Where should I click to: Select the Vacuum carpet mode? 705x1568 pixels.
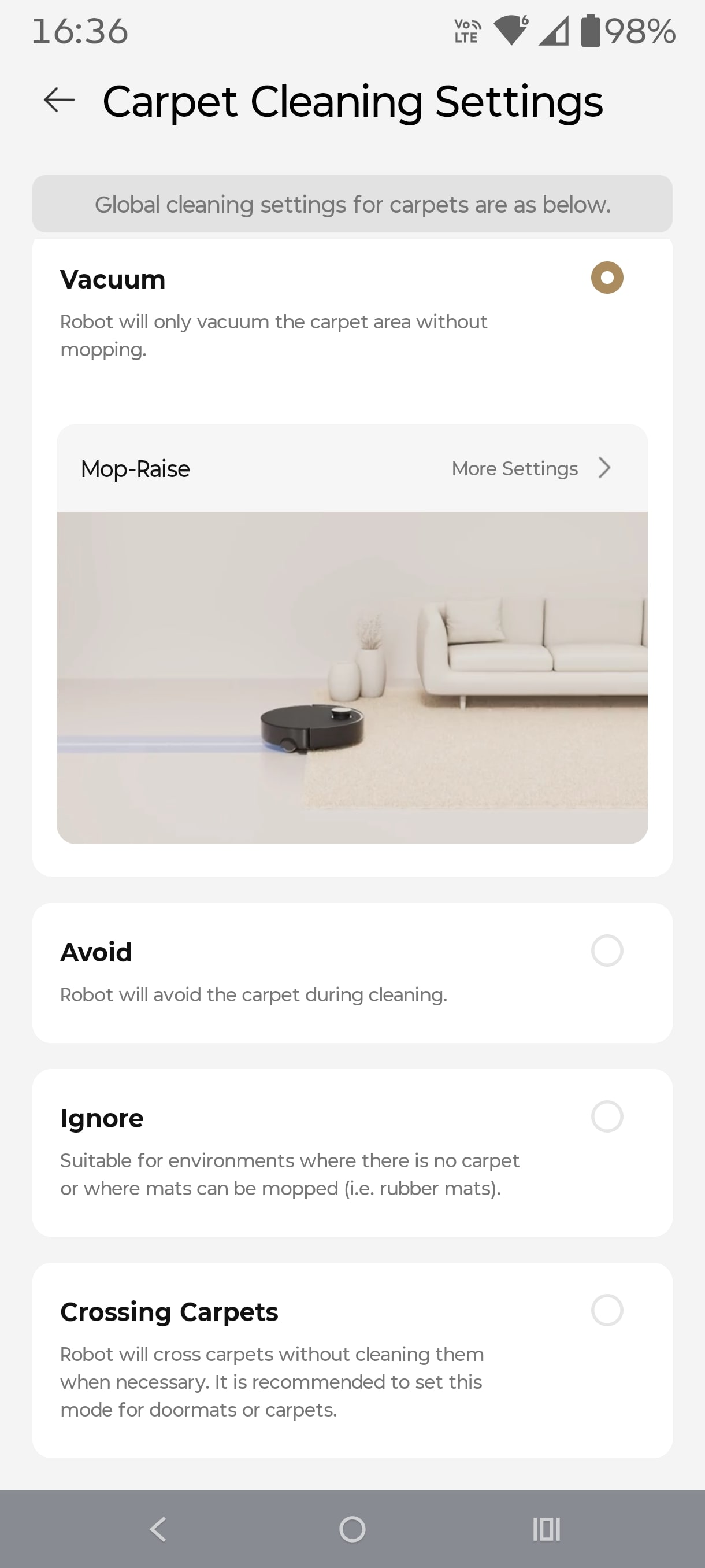coord(606,278)
